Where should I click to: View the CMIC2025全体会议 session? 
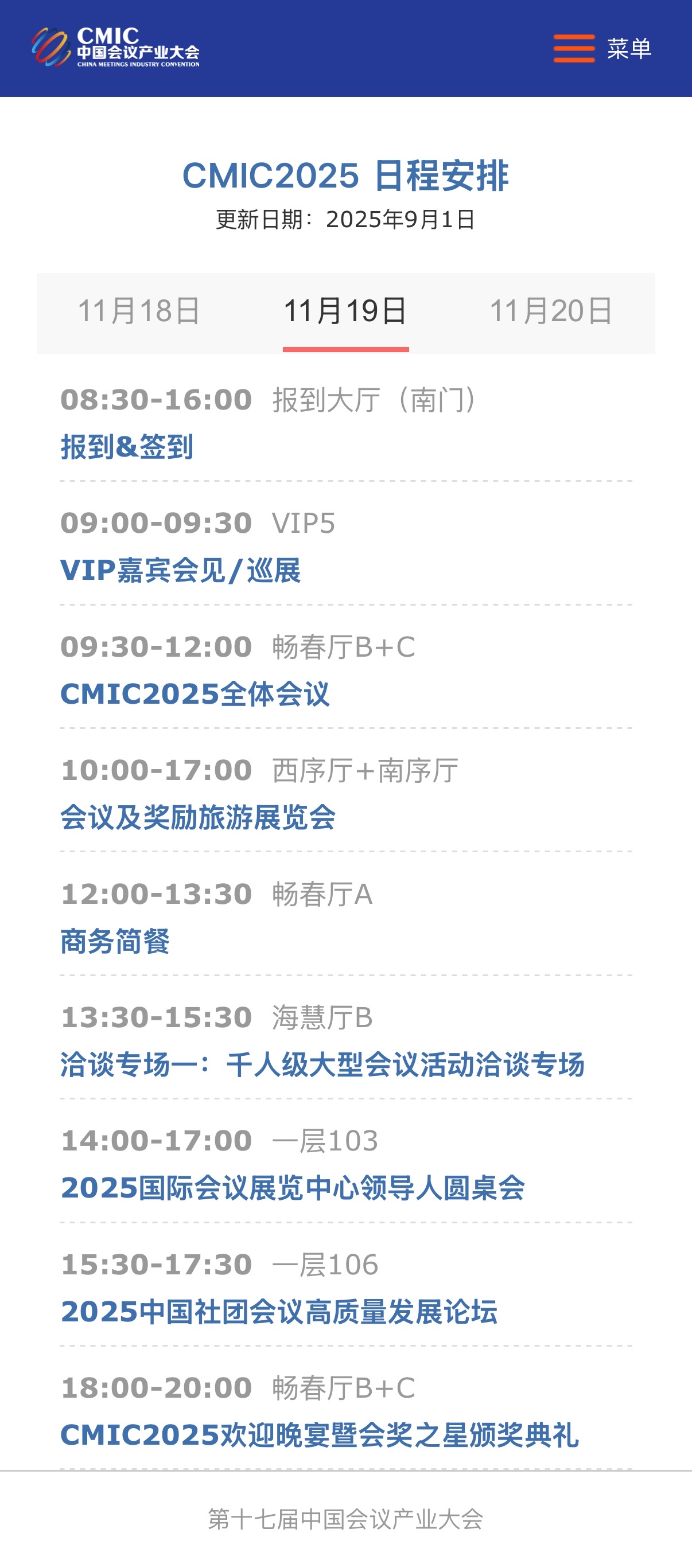tap(195, 694)
